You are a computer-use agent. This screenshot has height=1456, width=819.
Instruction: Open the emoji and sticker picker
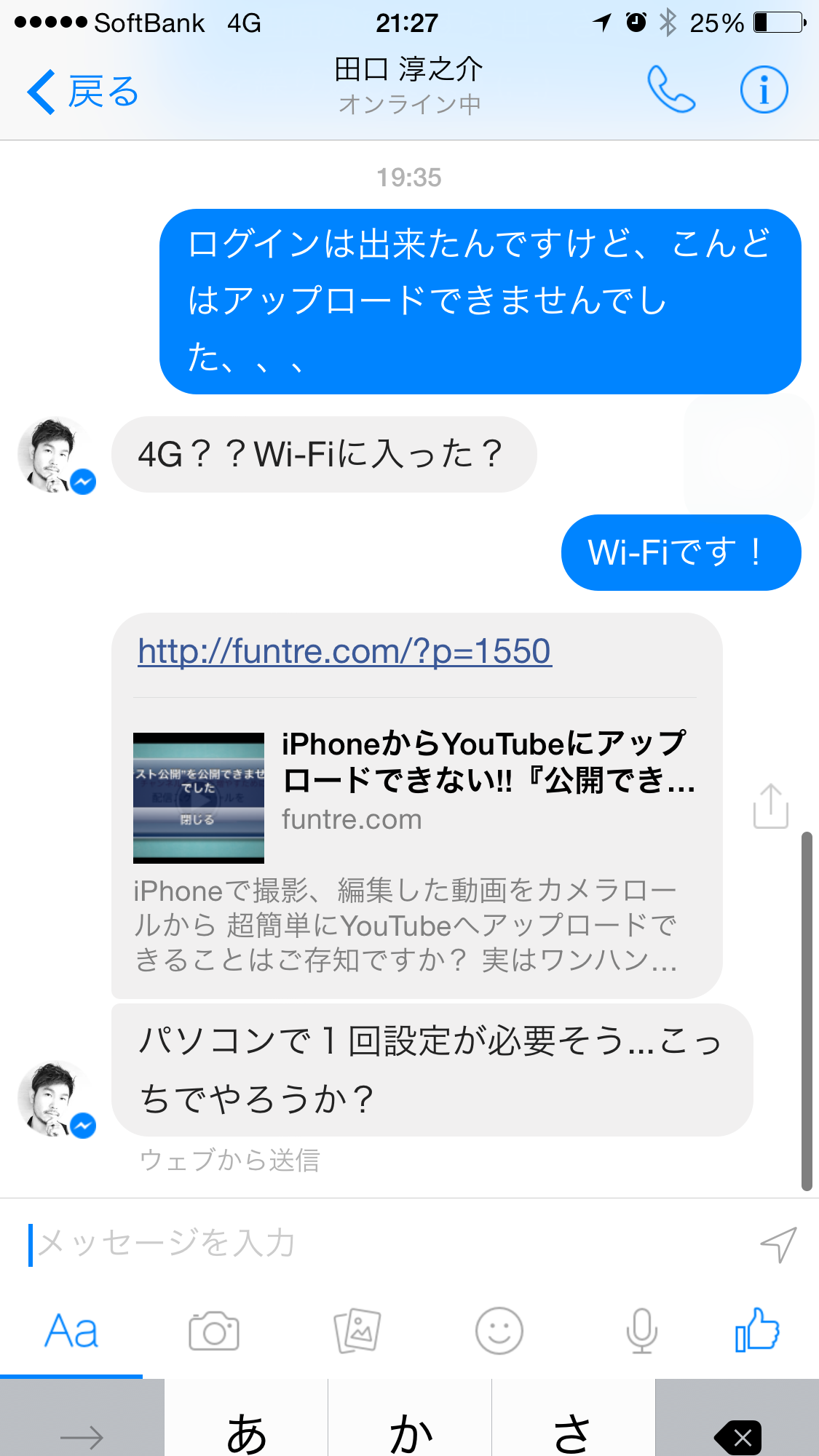point(499,1332)
